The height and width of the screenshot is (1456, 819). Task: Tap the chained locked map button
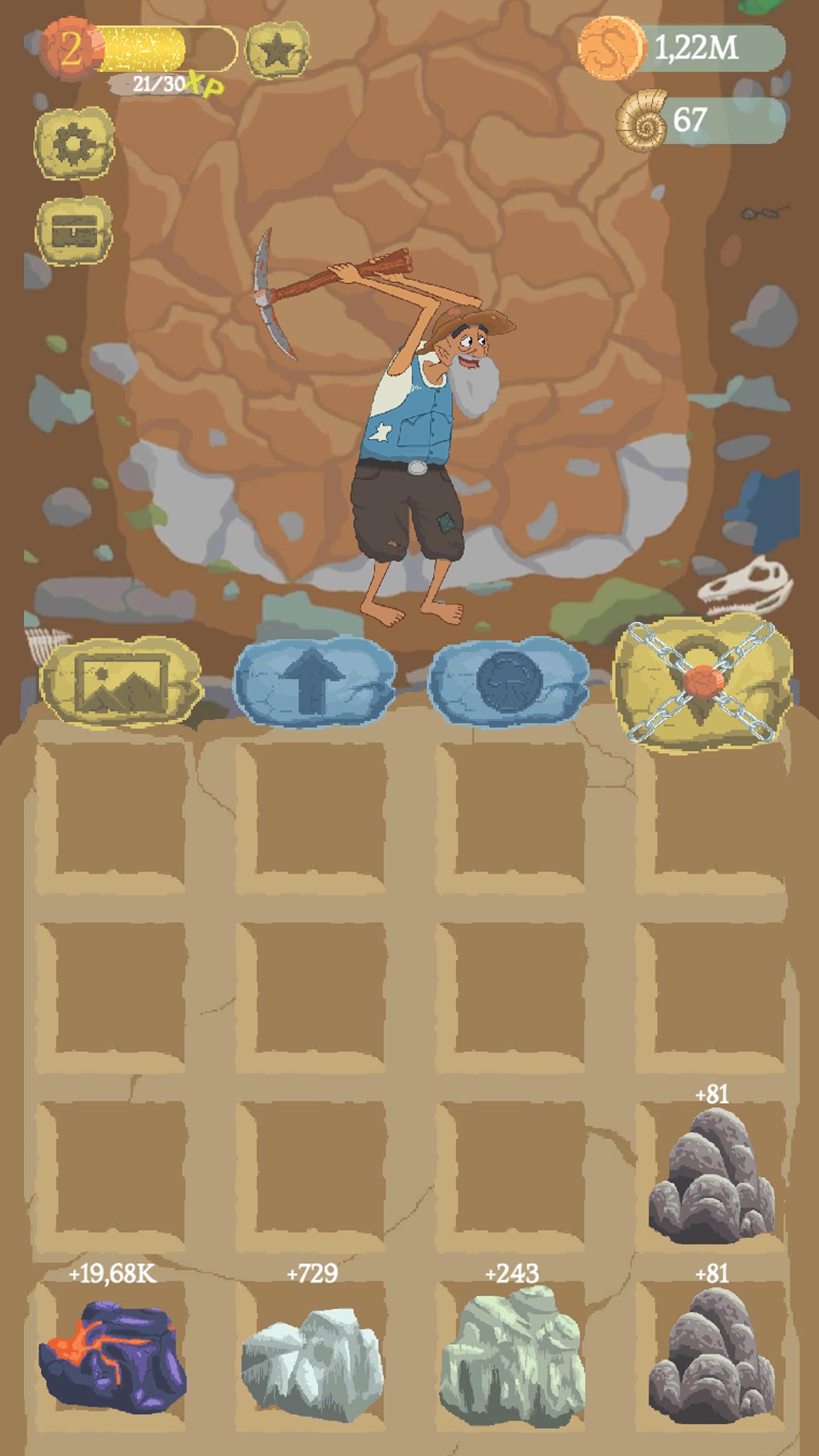702,682
